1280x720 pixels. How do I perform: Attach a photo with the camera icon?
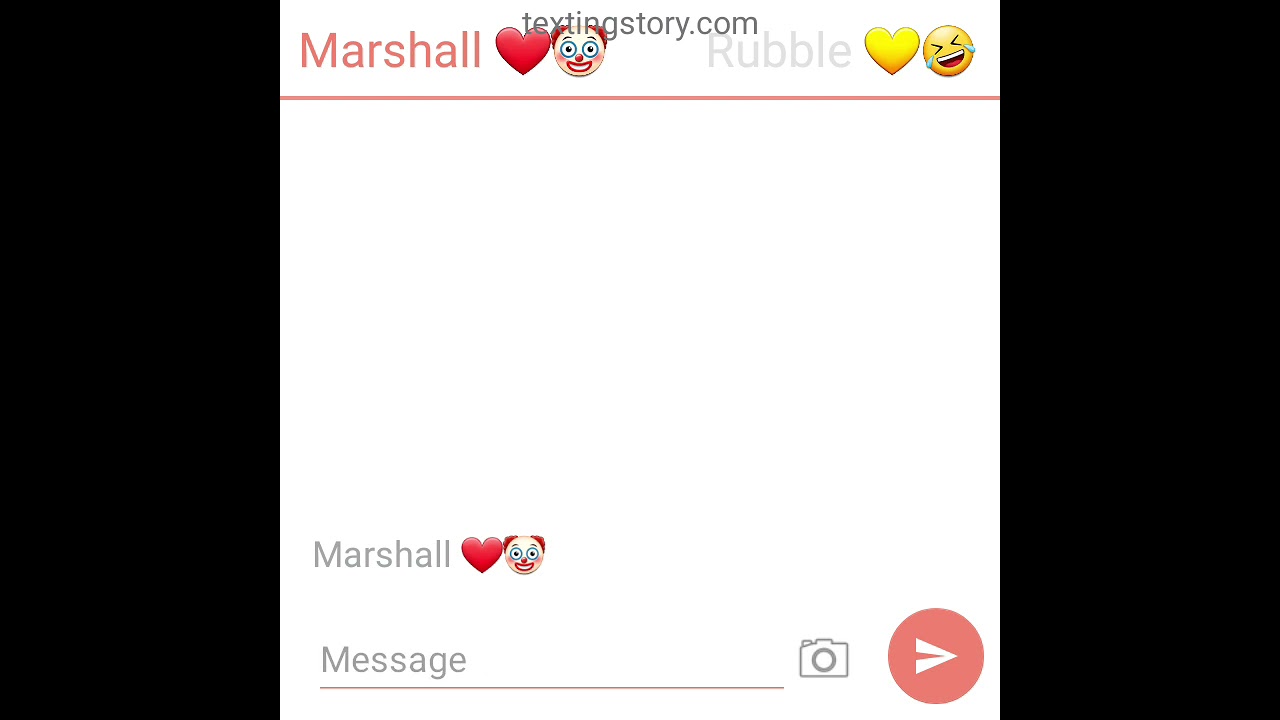(824, 659)
